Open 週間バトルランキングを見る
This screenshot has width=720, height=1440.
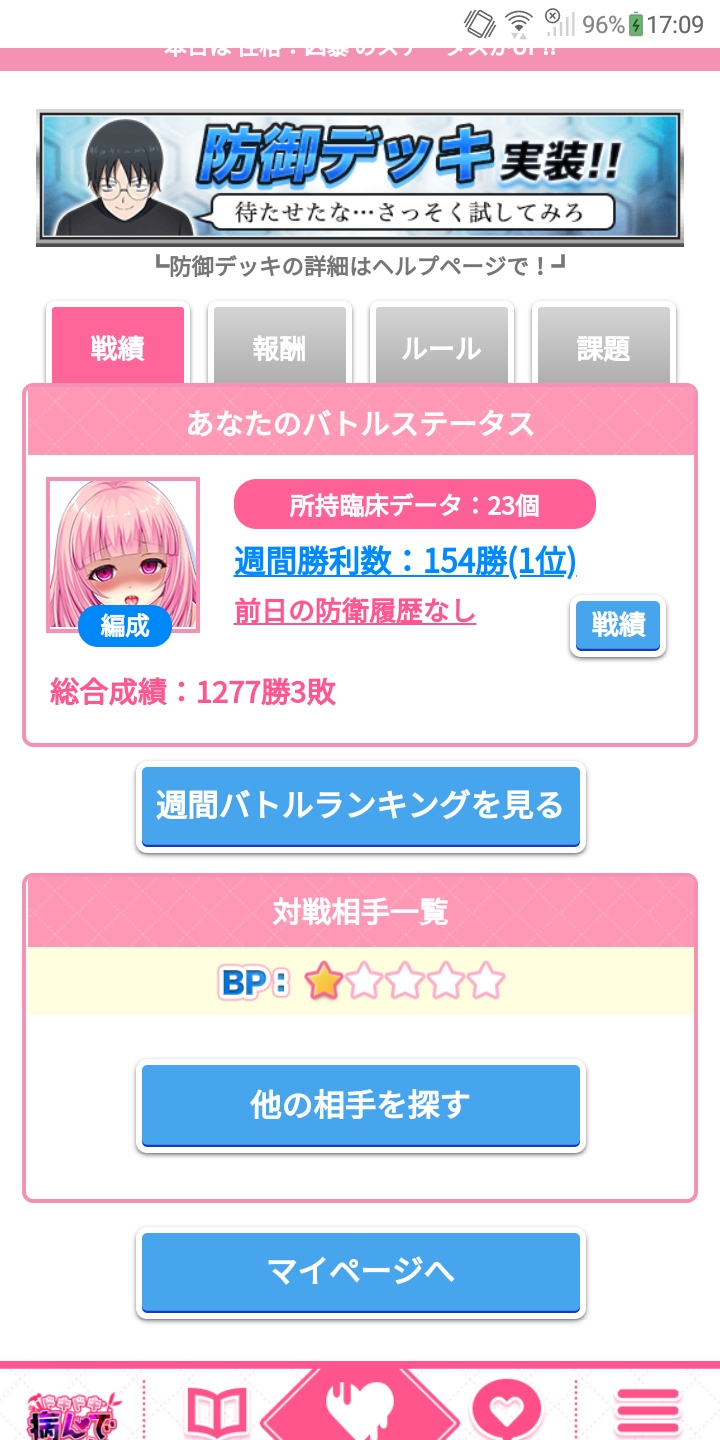tap(360, 806)
